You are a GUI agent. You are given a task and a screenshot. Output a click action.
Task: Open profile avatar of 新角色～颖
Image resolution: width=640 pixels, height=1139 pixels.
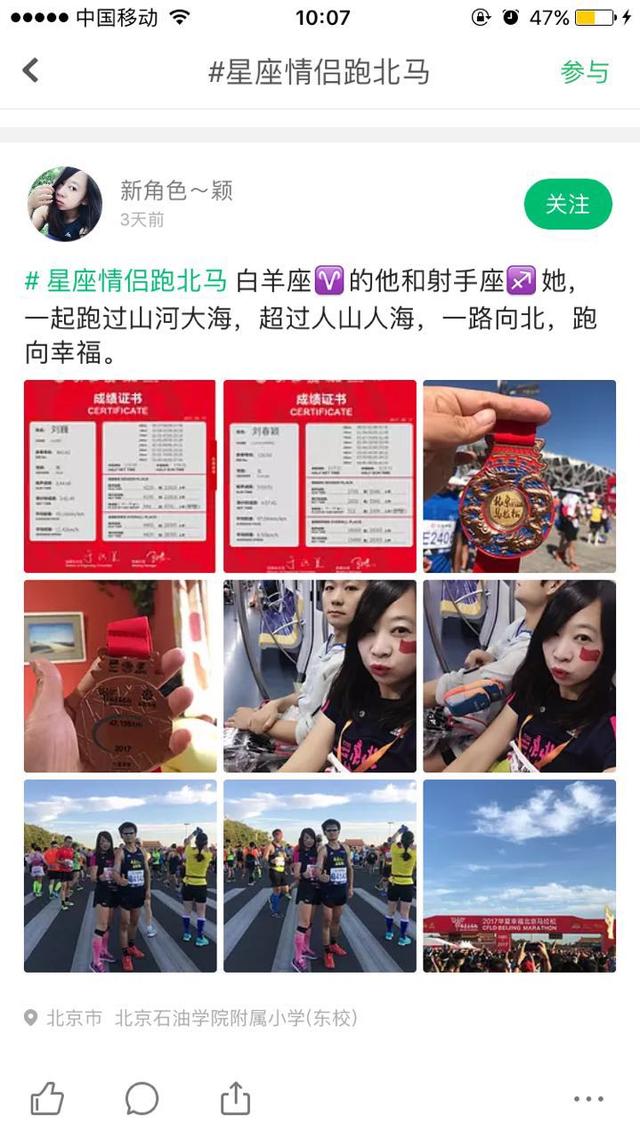[x=65, y=204]
